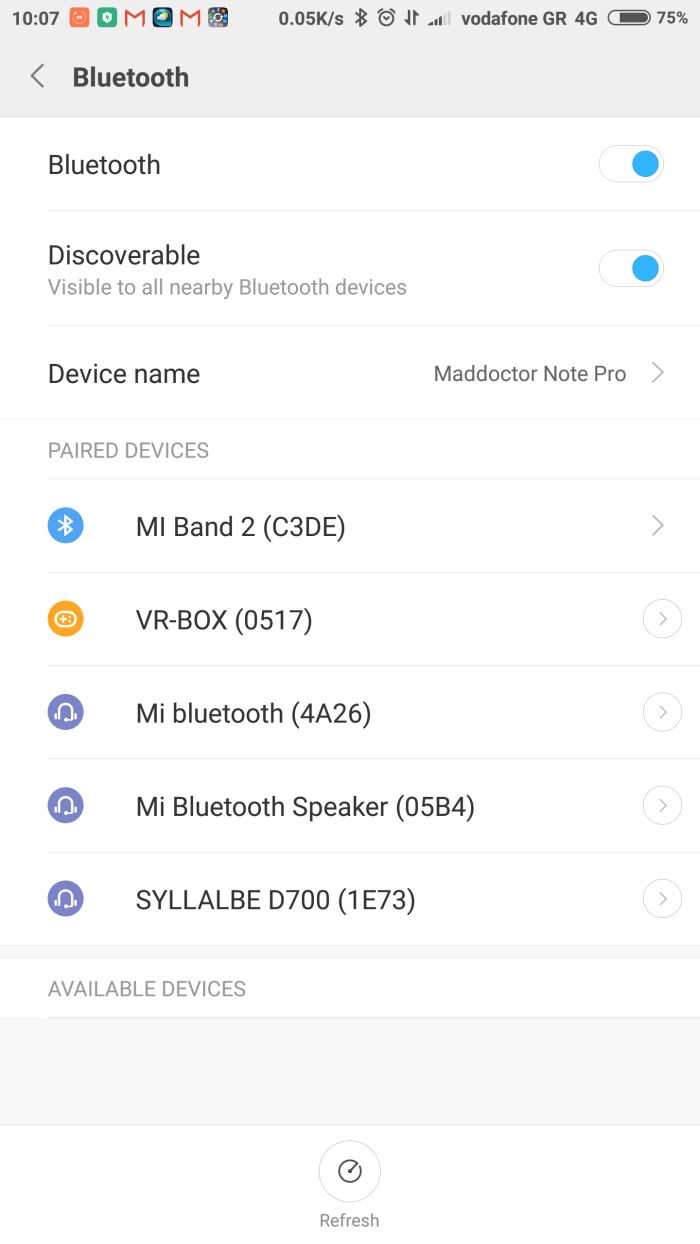Disable the Discoverable toggle

pos(631,268)
